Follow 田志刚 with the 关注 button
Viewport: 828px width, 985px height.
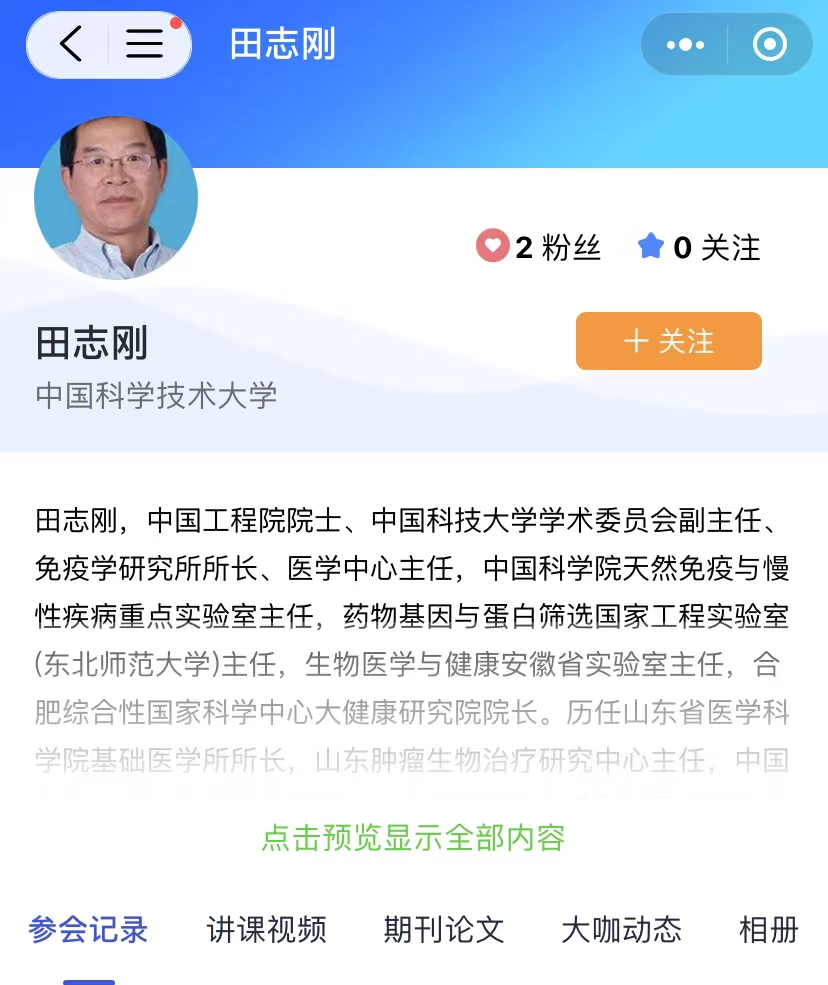coord(668,341)
